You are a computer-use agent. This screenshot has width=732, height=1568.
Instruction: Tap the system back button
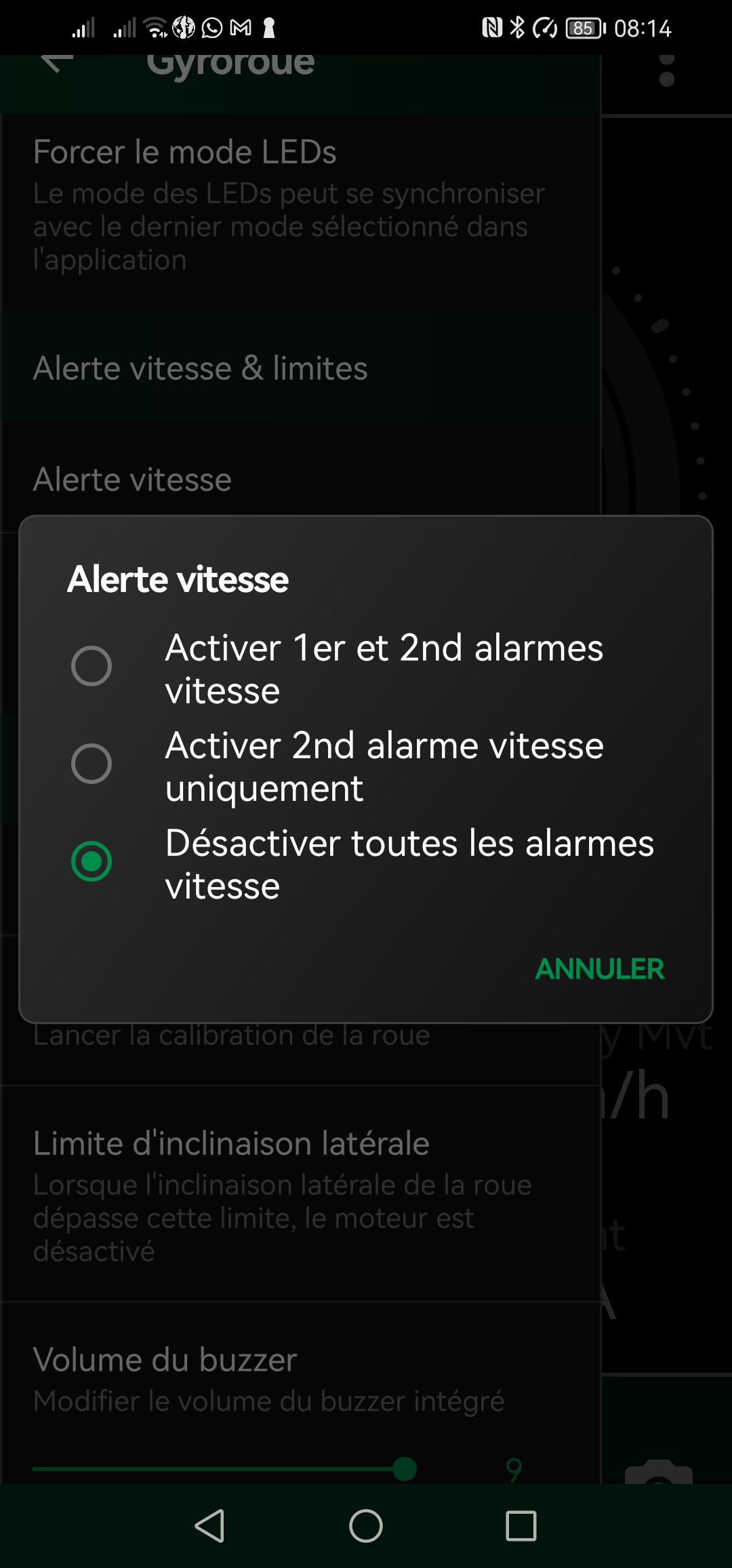click(x=209, y=1526)
